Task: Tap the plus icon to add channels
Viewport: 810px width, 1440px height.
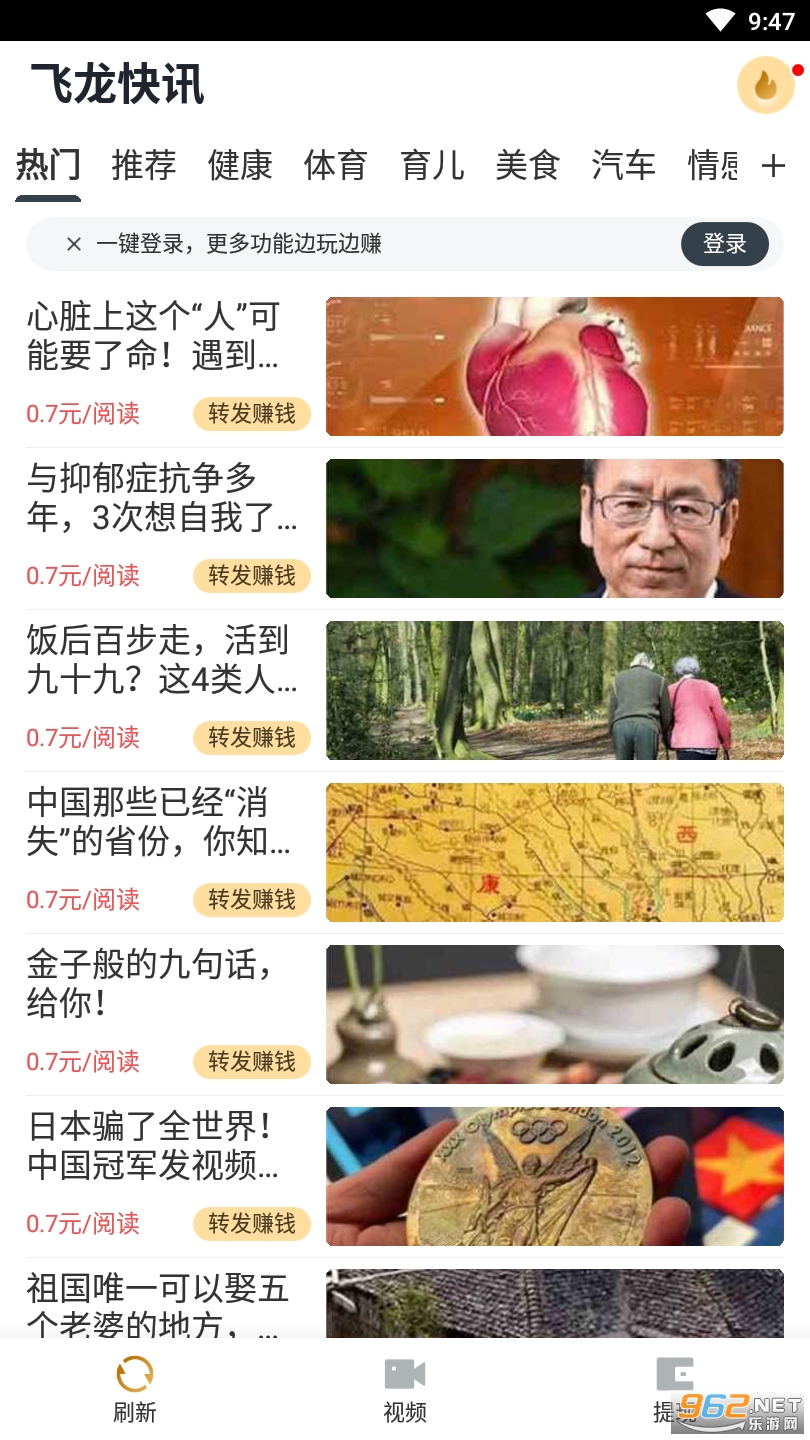Action: coord(773,166)
